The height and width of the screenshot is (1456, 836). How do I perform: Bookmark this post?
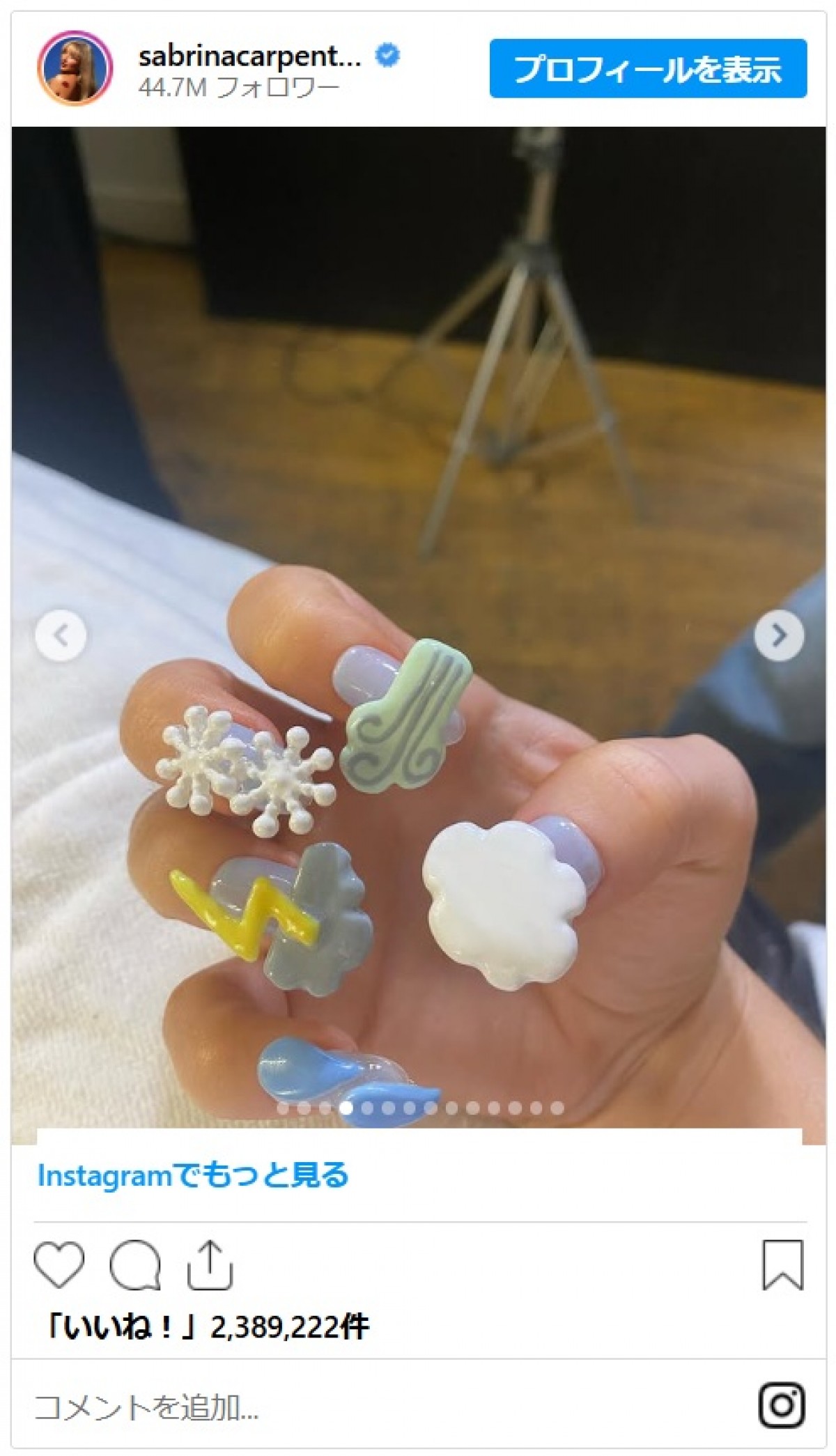pos(783,1264)
